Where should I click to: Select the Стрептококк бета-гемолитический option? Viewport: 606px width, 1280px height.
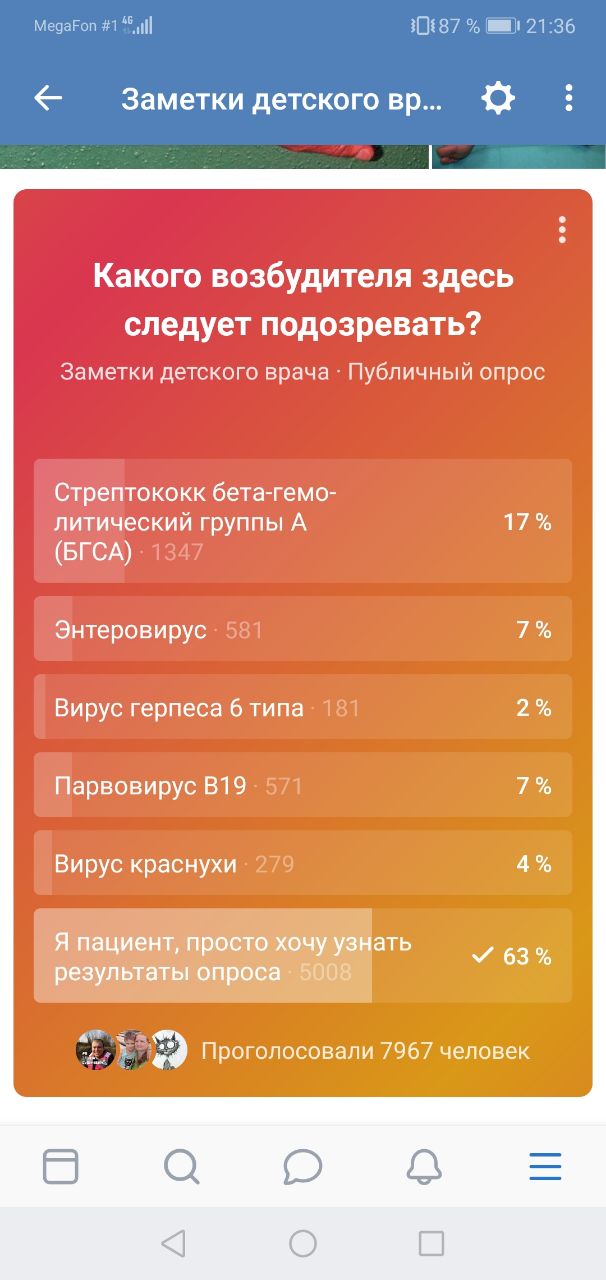click(x=302, y=521)
